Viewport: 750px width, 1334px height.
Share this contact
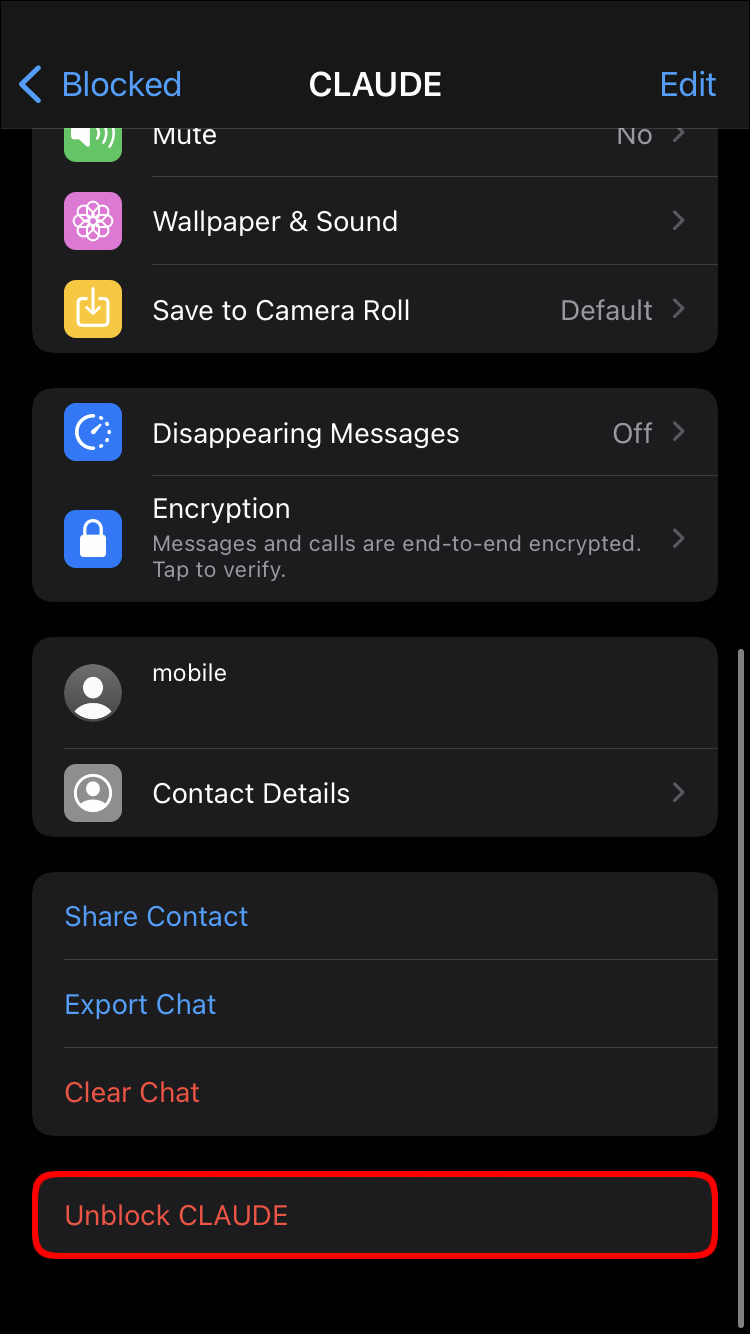click(157, 917)
